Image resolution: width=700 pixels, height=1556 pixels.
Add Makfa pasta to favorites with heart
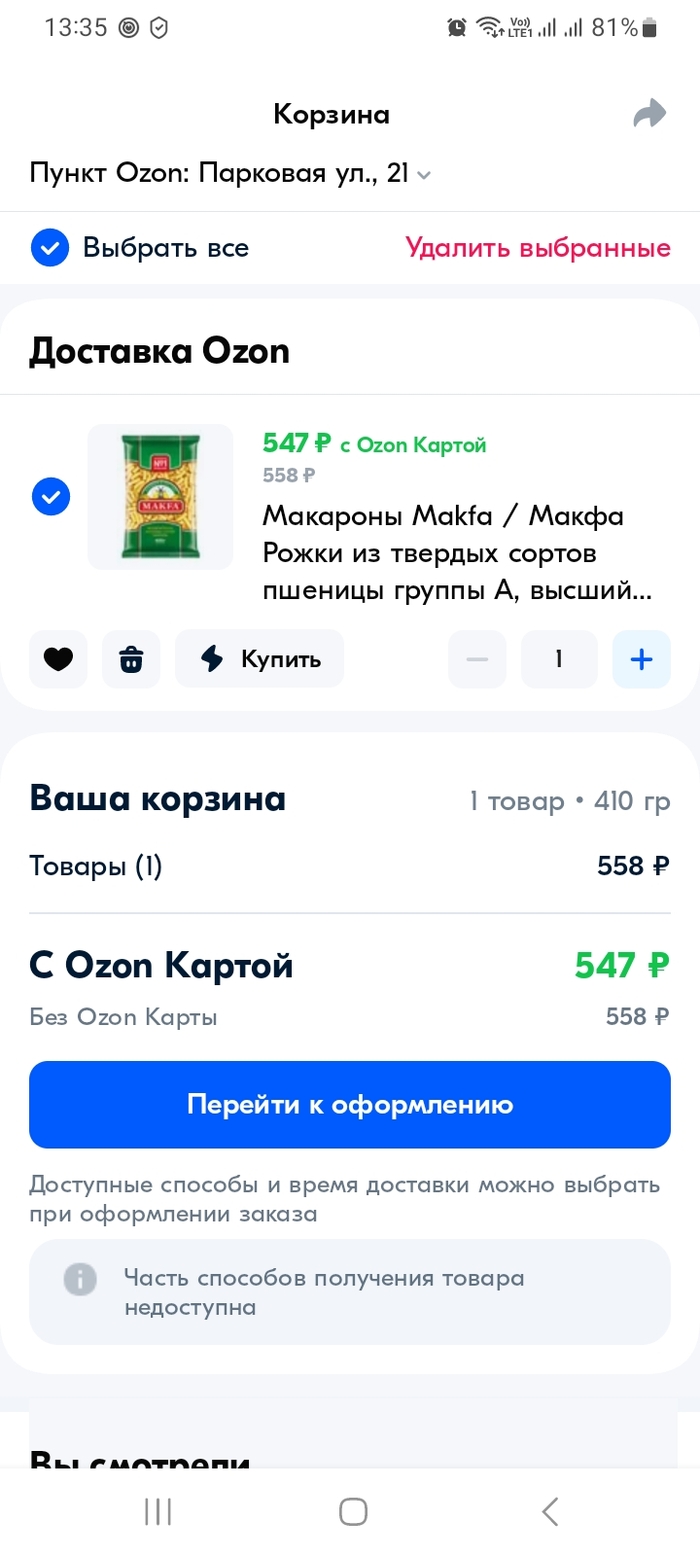click(58, 659)
